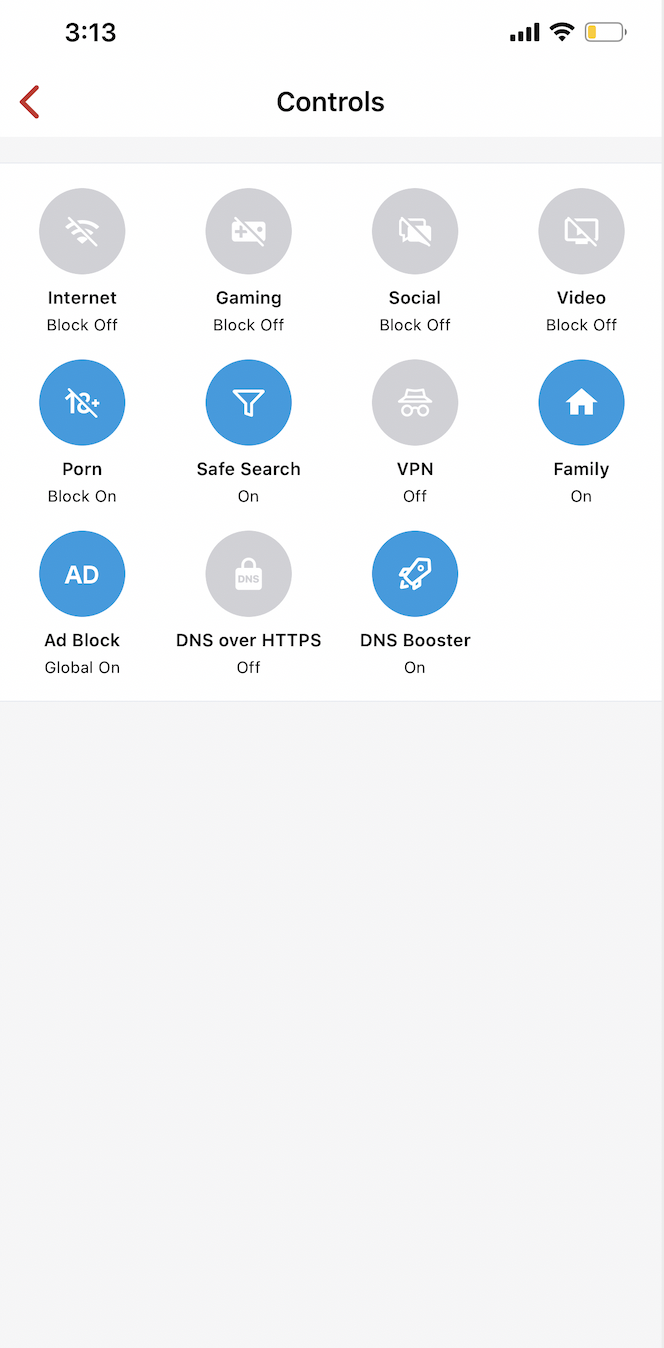Viewport: 664px width, 1348px height.
Task: Toggle the Family control off
Action: (x=581, y=402)
